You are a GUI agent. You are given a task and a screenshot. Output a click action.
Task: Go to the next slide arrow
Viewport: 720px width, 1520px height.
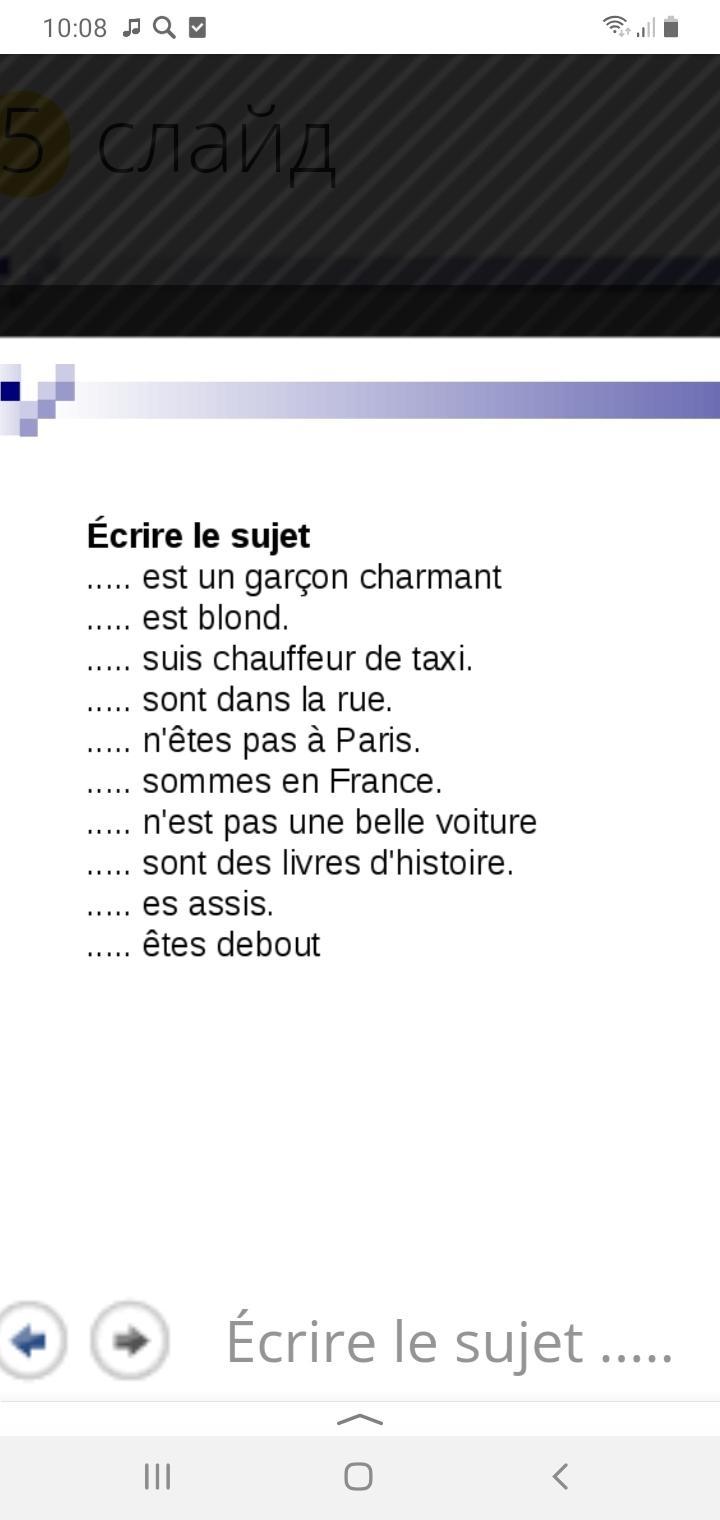(x=130, y=1341)
